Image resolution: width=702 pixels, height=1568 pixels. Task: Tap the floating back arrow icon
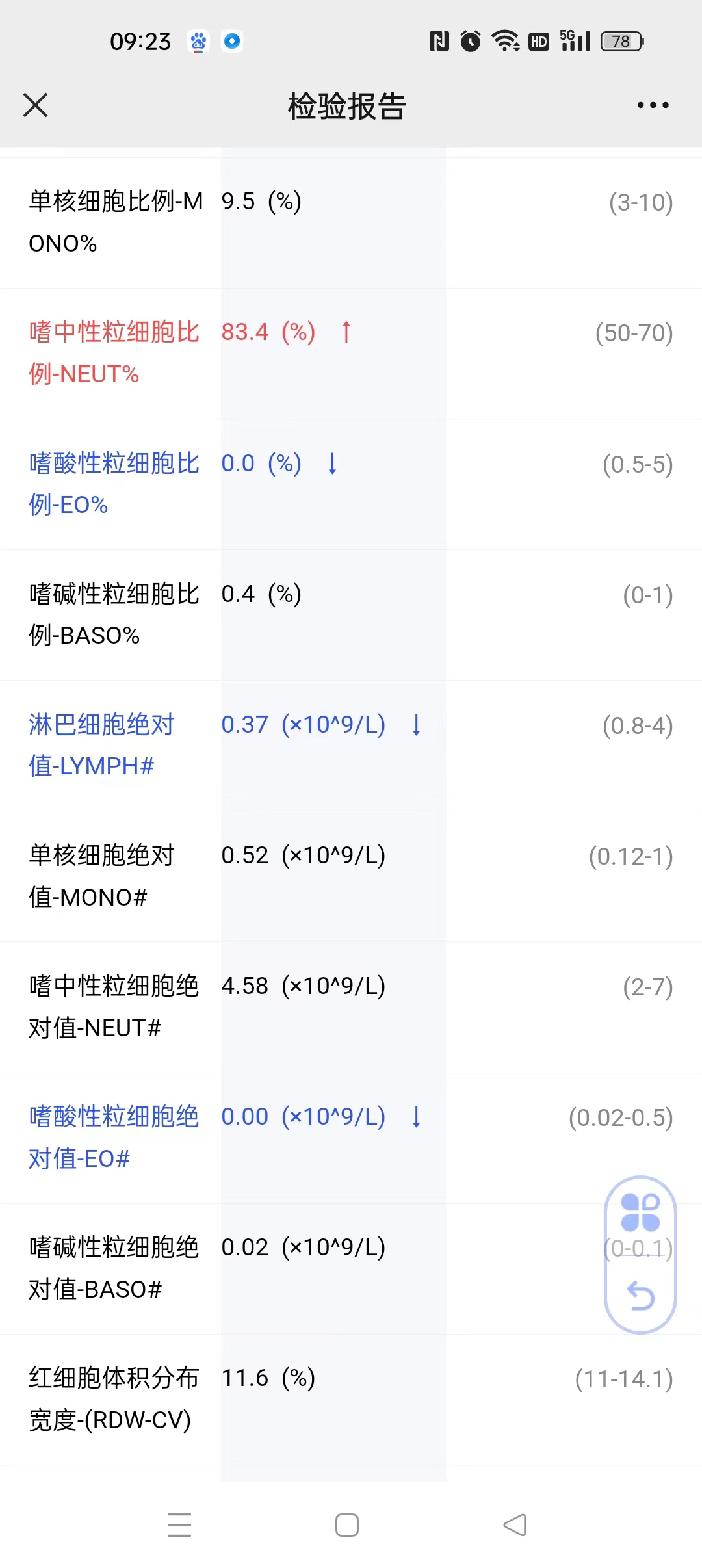[x=641, y=1295]
